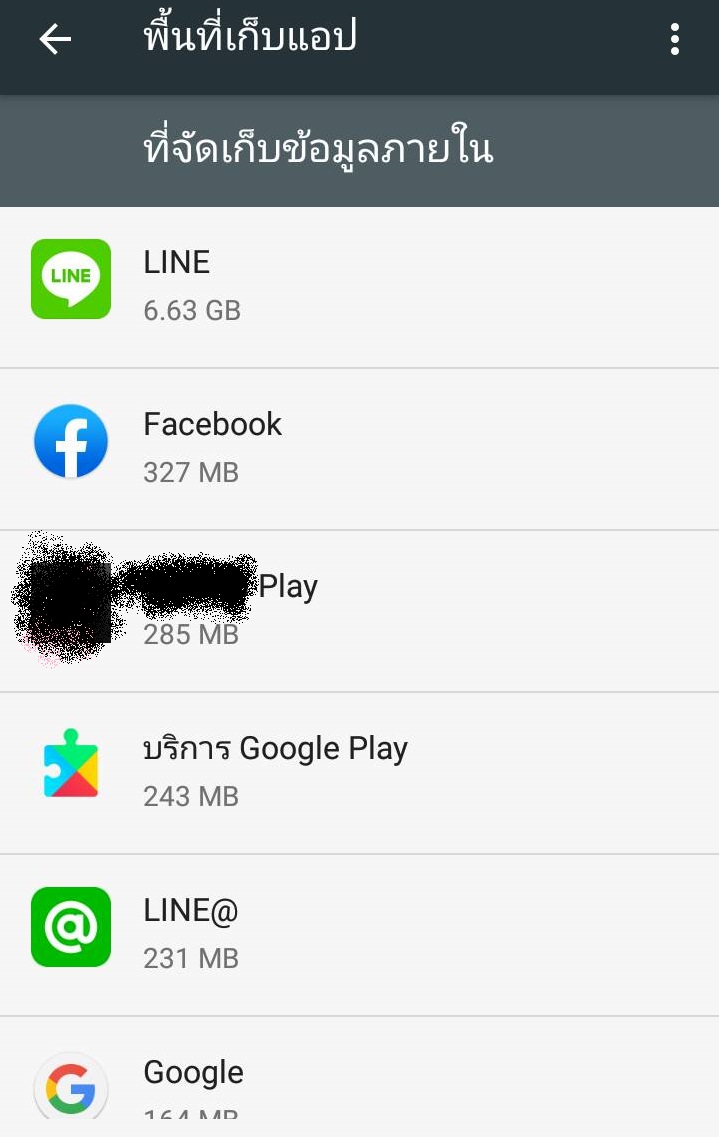
Task: Go back using the arrow
Action: point(55,39)
